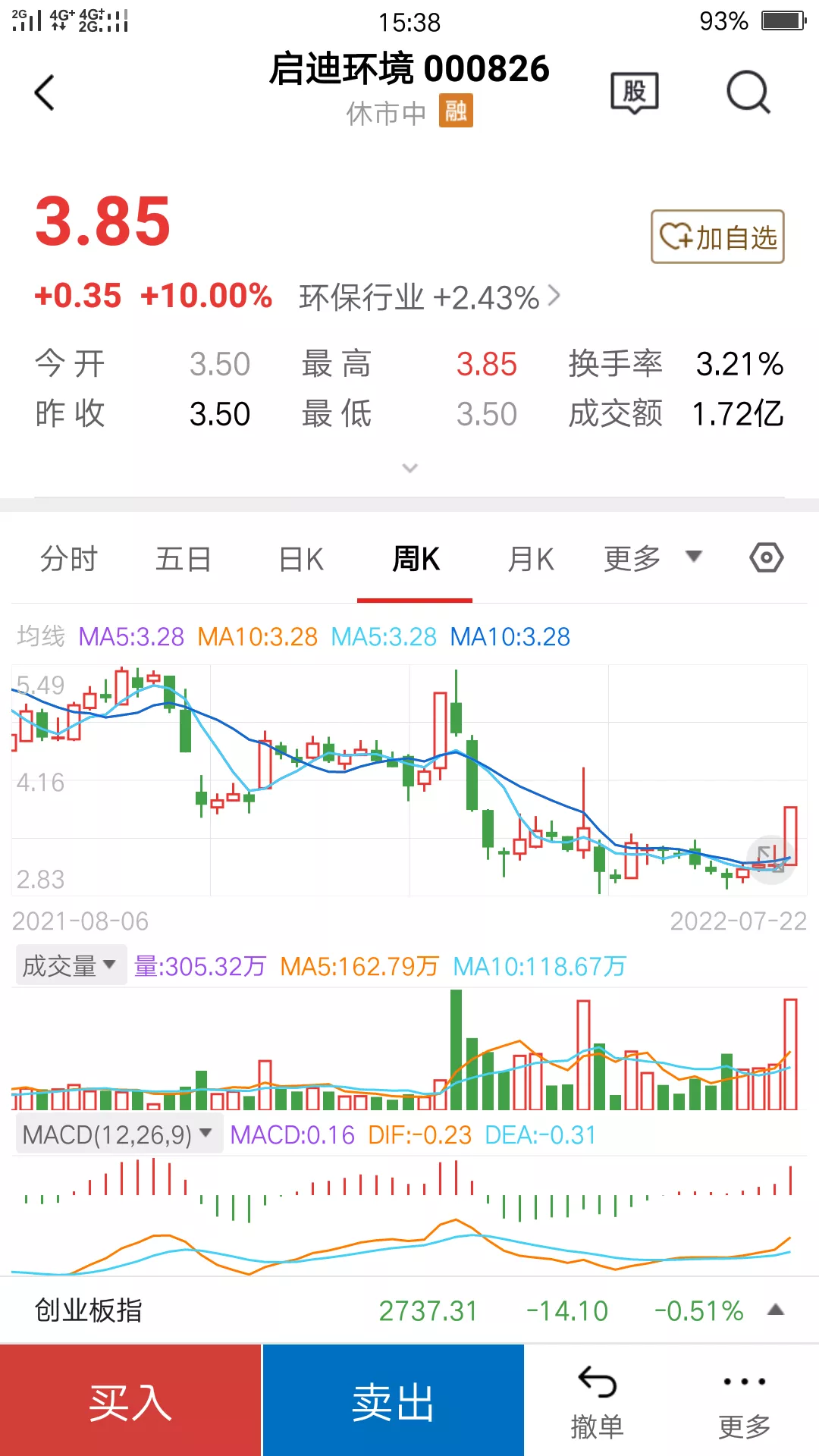Expand more quote details chevron

(409, 468)
